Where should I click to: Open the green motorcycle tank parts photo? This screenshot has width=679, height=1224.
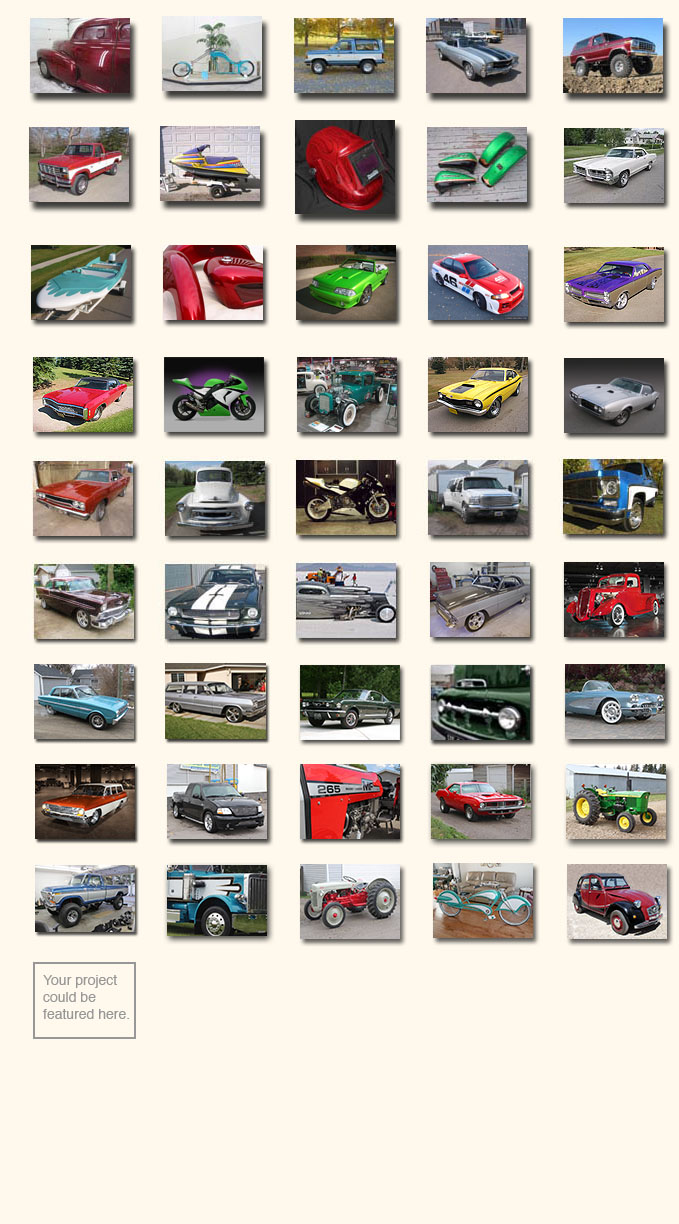pyautogui.click(x=477, y=165)
